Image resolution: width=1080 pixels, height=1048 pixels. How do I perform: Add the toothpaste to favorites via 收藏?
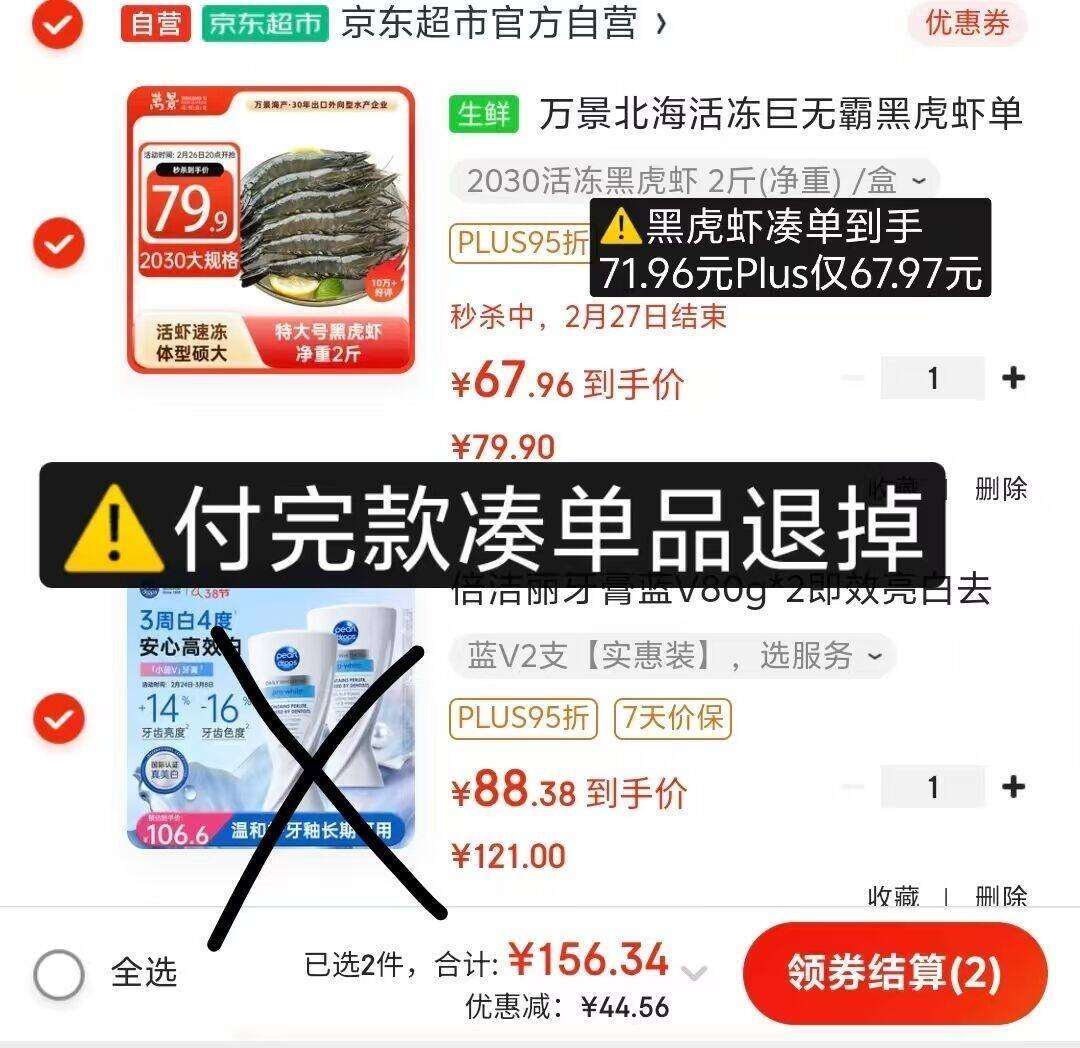(x=893, y=897)
